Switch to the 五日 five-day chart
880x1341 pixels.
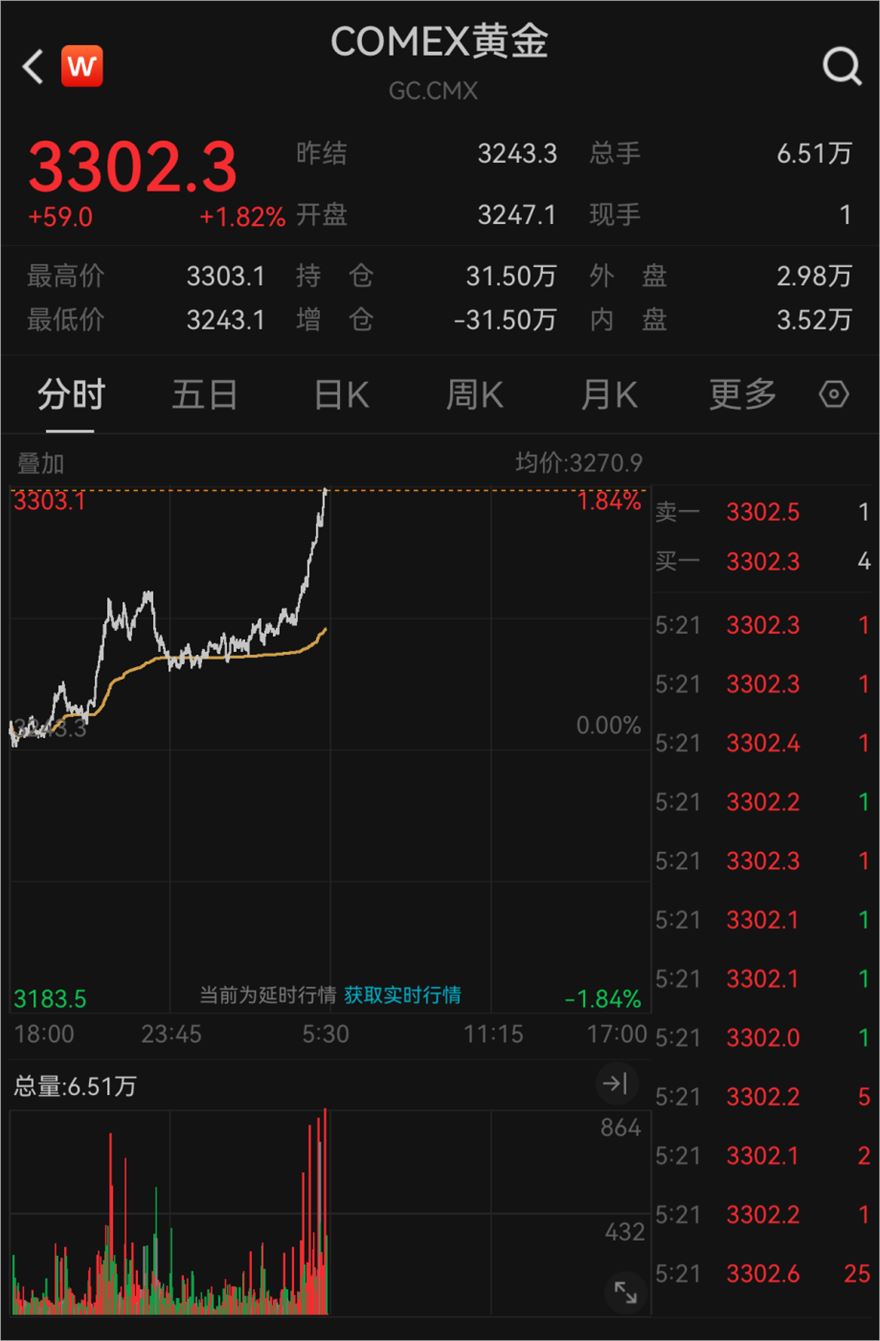pyautogui.click(x=205, y=395)
